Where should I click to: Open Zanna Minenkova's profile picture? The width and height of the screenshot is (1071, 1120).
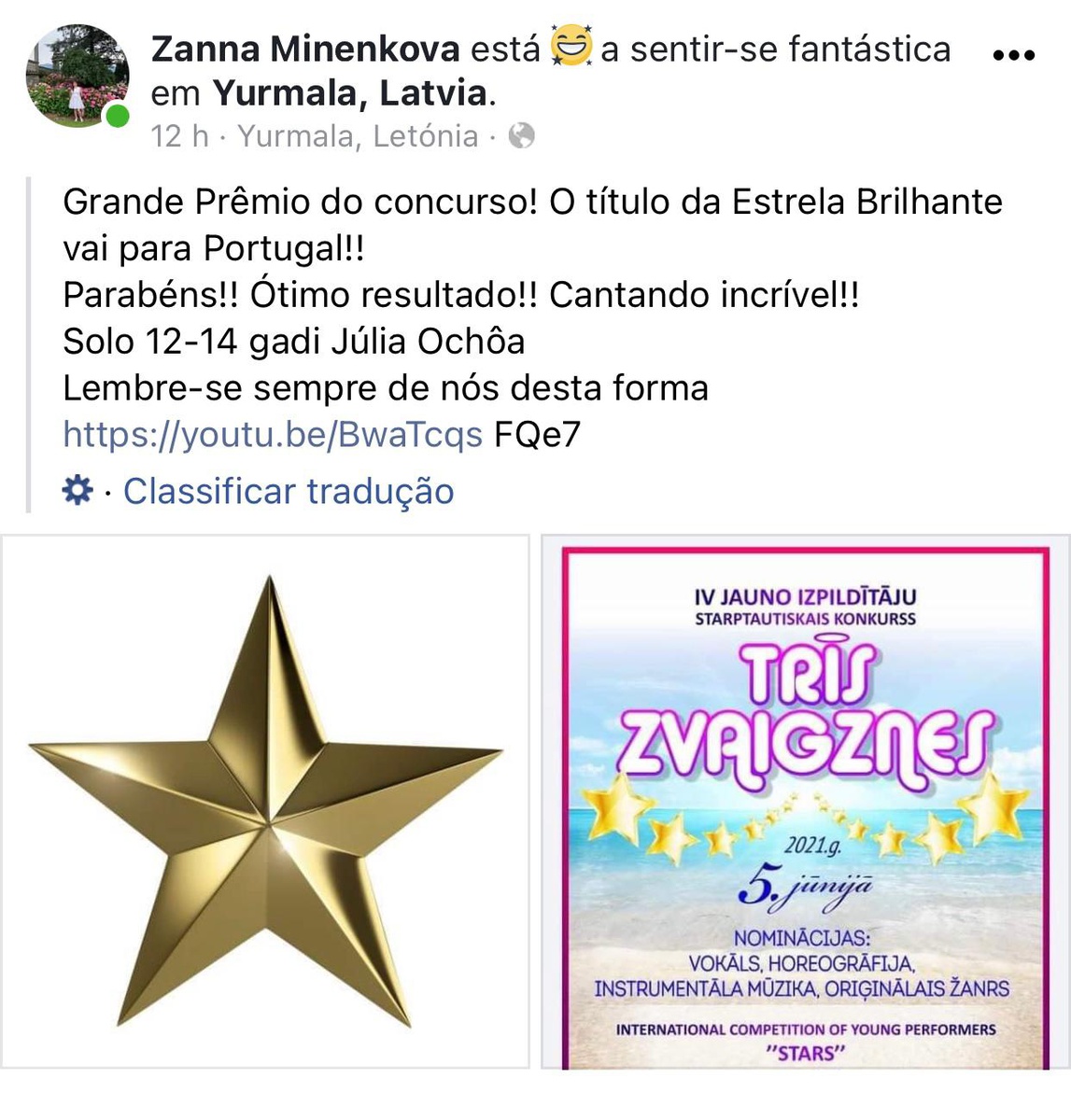coord(77,77)
